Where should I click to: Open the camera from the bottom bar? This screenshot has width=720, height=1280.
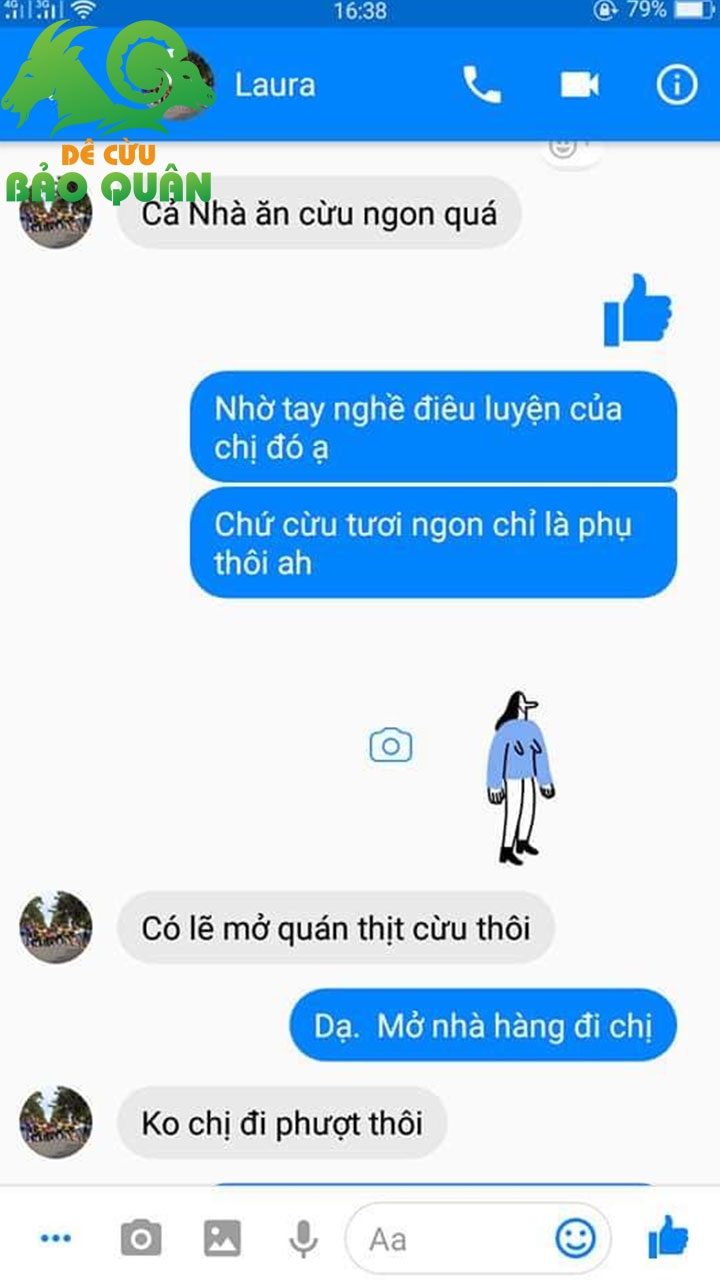[141, 1239]
